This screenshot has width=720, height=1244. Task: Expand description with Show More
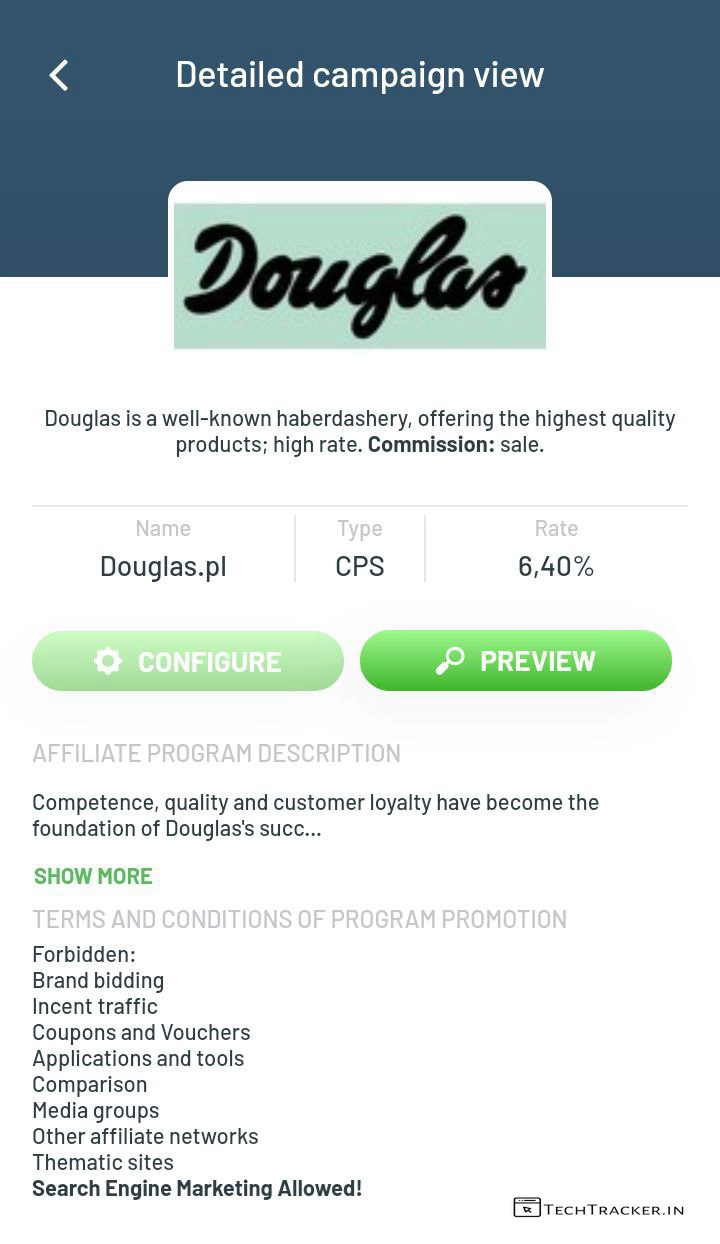(x=93, y=876)
